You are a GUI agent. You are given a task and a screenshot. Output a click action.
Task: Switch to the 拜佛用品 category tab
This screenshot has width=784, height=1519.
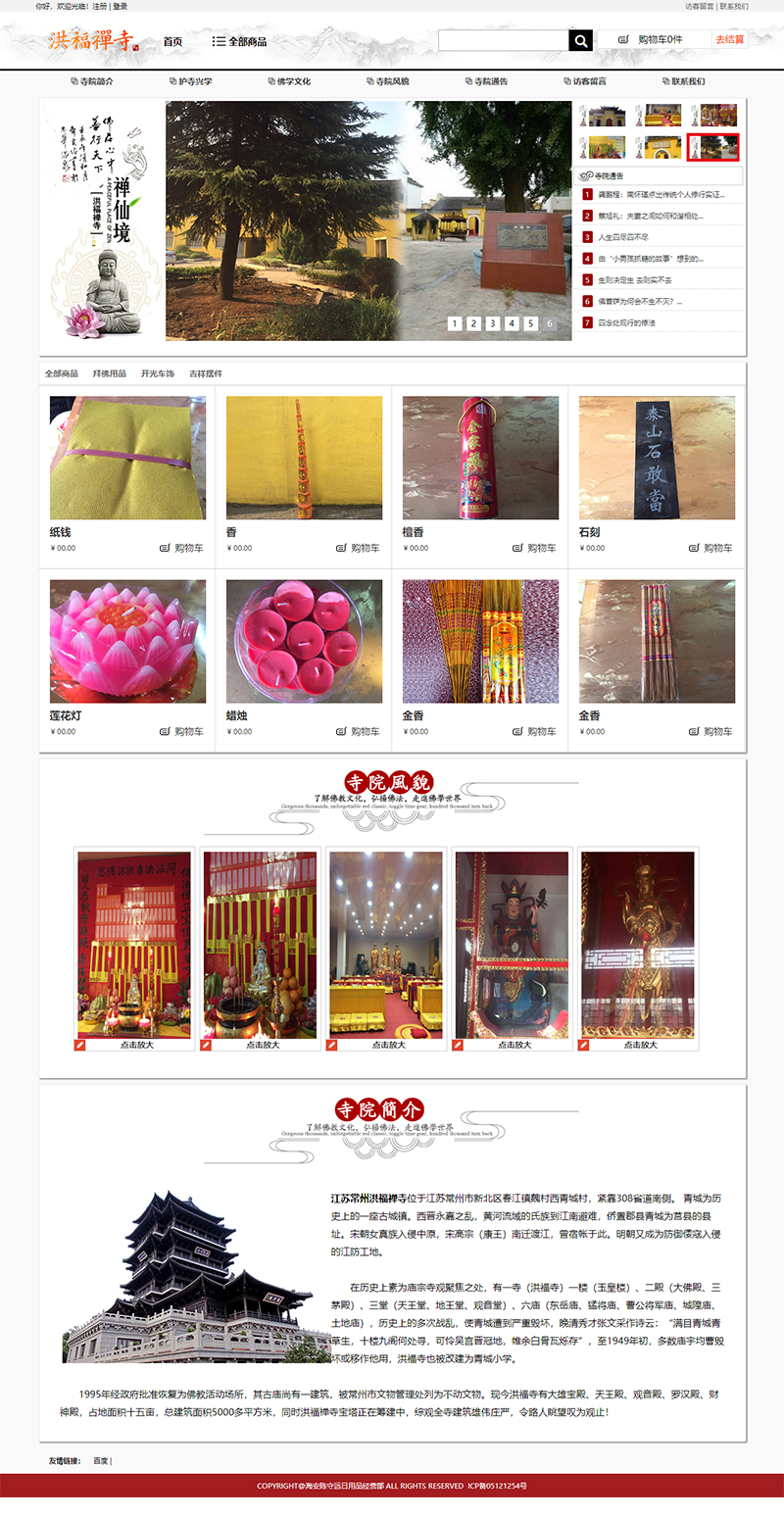point(109,373)
